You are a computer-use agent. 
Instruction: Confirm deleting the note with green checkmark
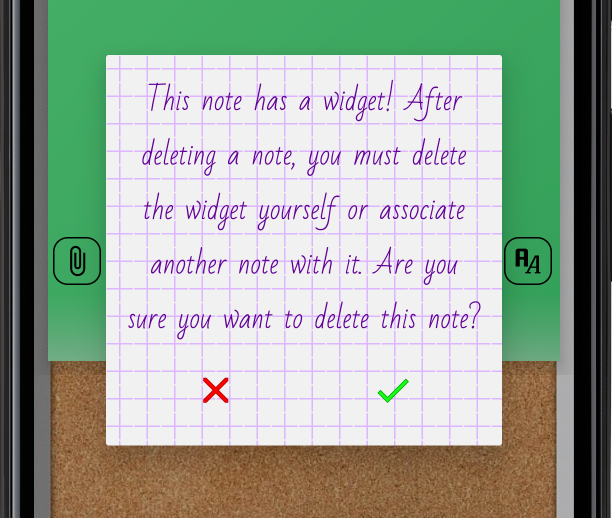tap(392, 390)
